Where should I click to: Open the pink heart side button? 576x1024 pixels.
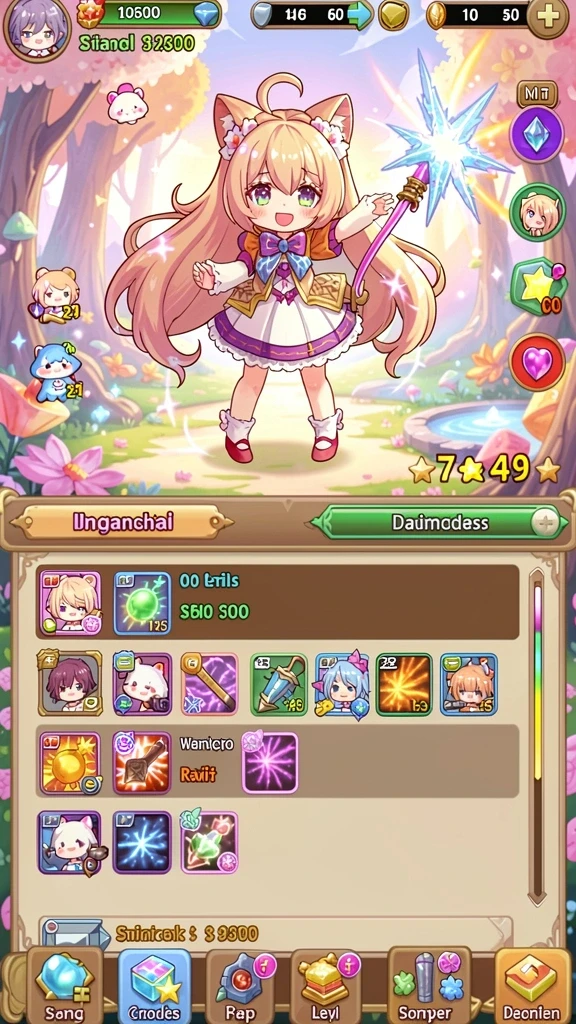pos(537,362)
